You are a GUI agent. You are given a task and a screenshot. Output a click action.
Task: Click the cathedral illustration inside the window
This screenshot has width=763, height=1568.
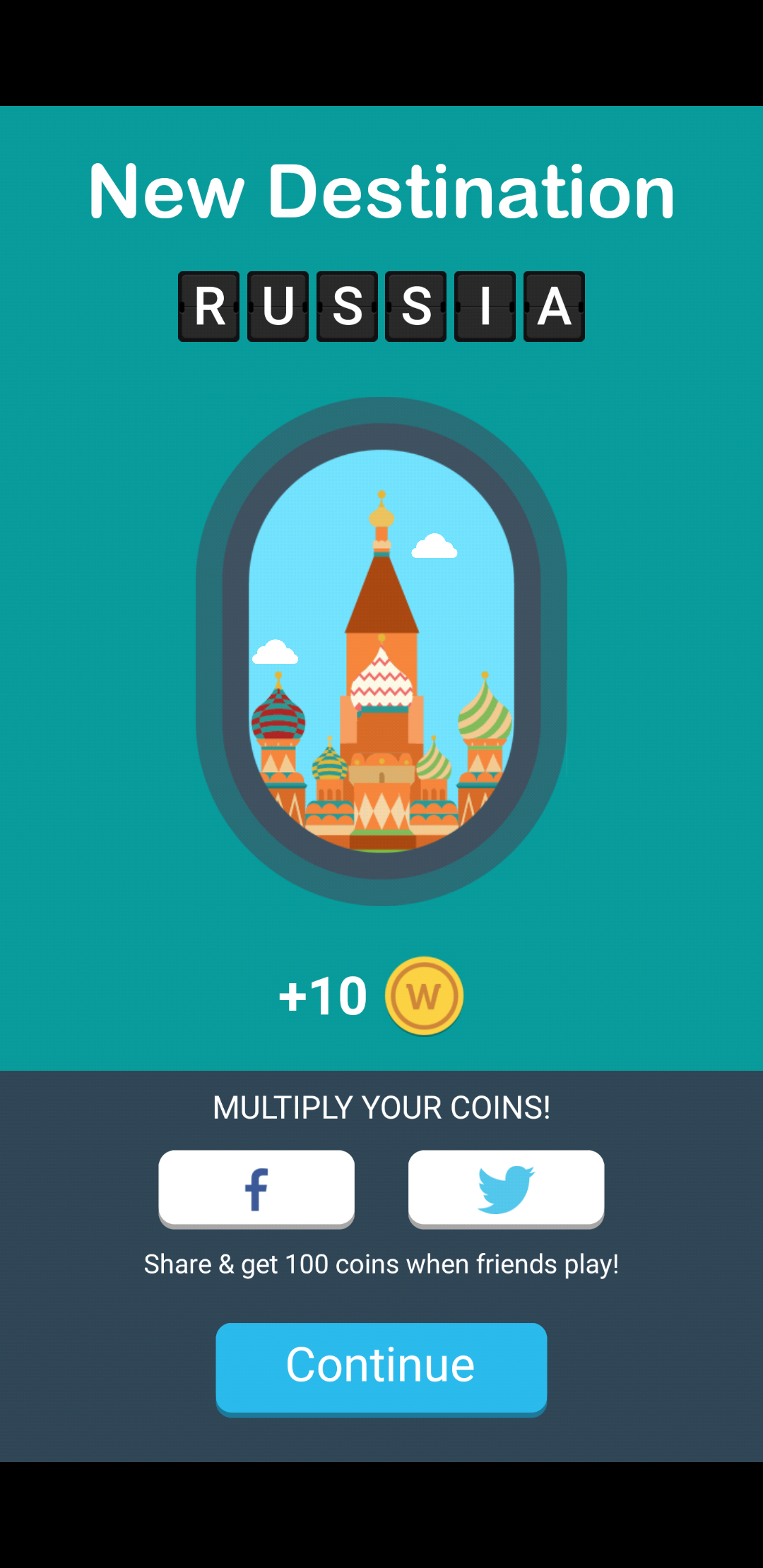pyautogui.click(x=381, y=706)
